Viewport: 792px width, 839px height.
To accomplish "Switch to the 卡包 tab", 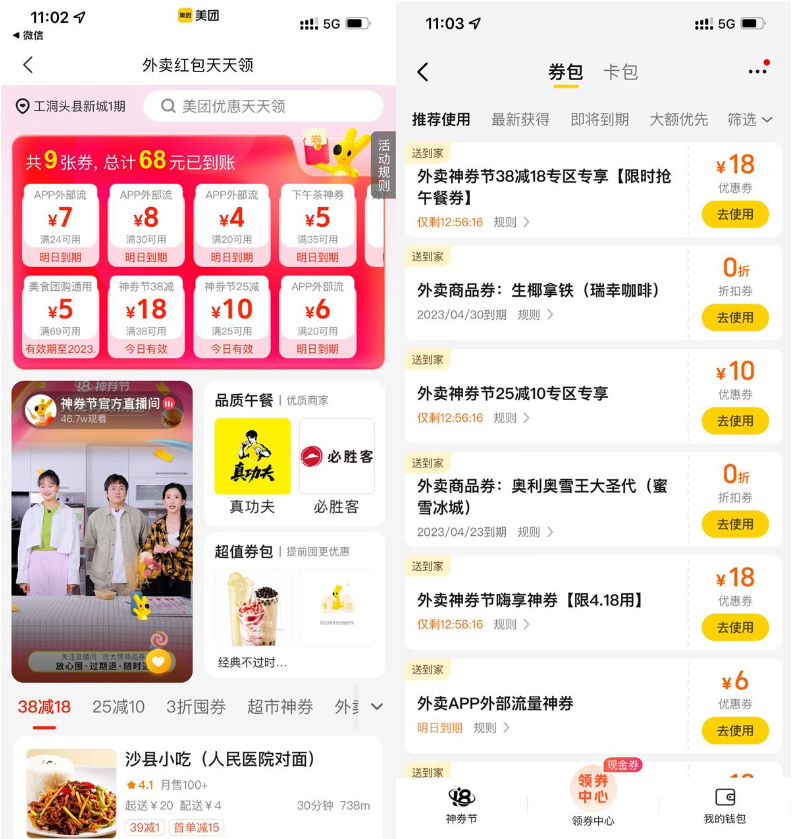I will pos(620,72).
